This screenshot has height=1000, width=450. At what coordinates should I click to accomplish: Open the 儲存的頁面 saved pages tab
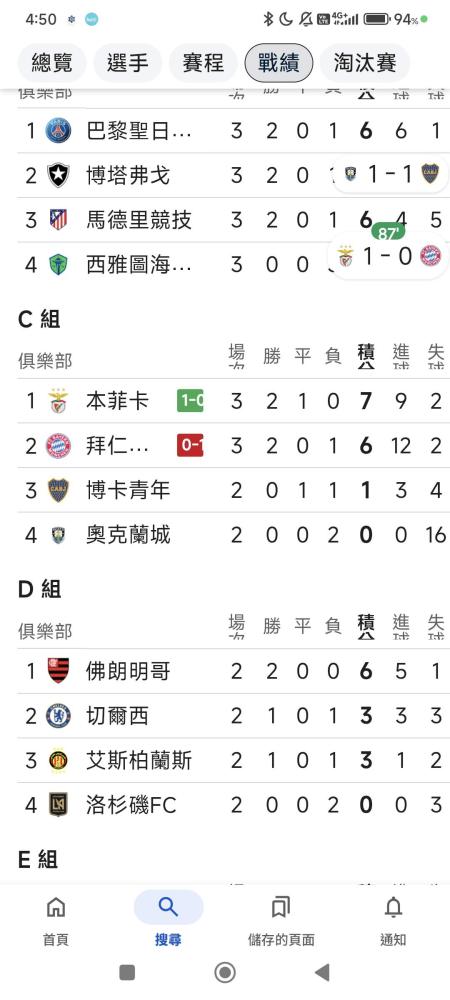(281, 920)
